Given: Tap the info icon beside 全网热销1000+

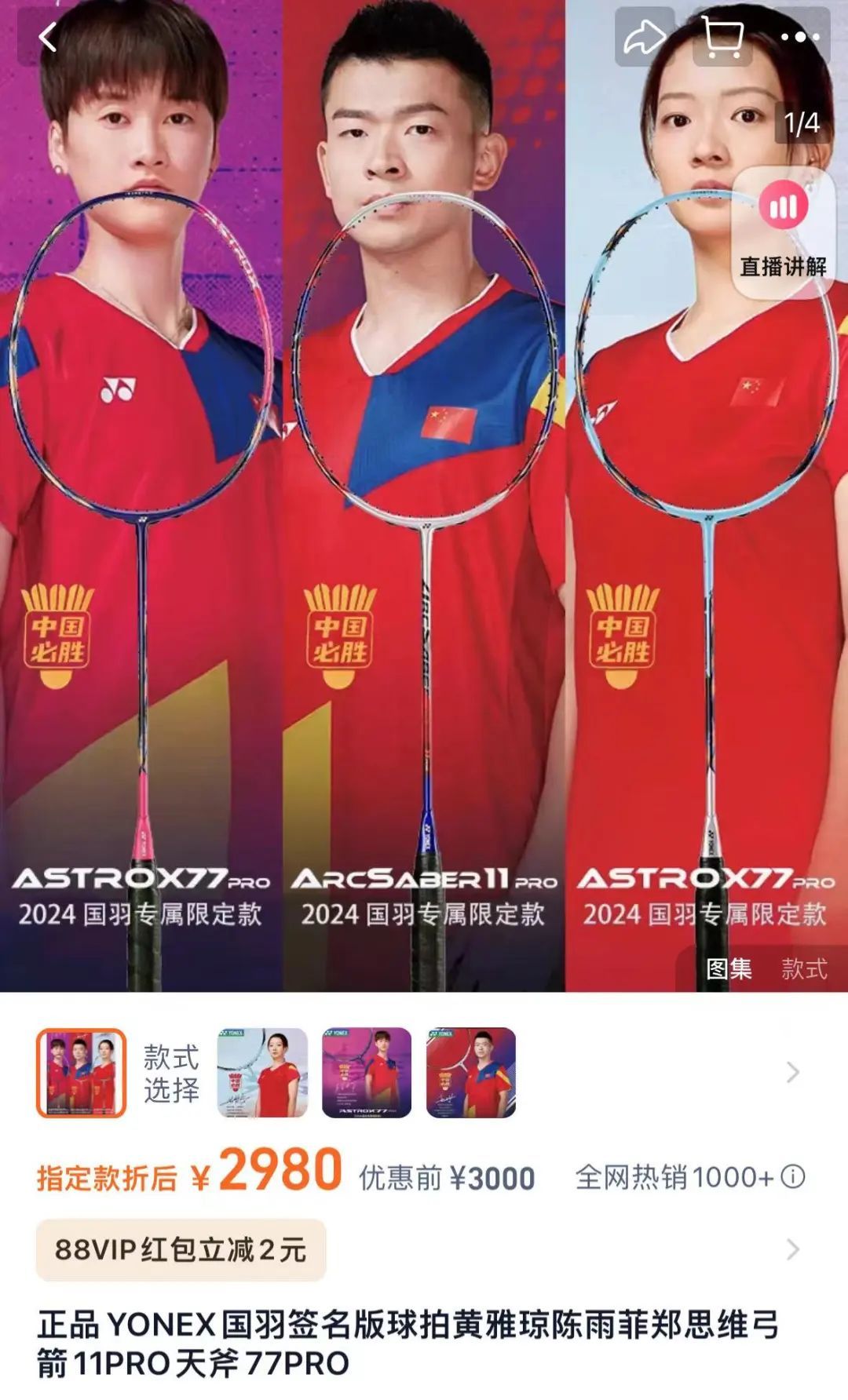Looking at the screenshot, I should coord(794,1177).
